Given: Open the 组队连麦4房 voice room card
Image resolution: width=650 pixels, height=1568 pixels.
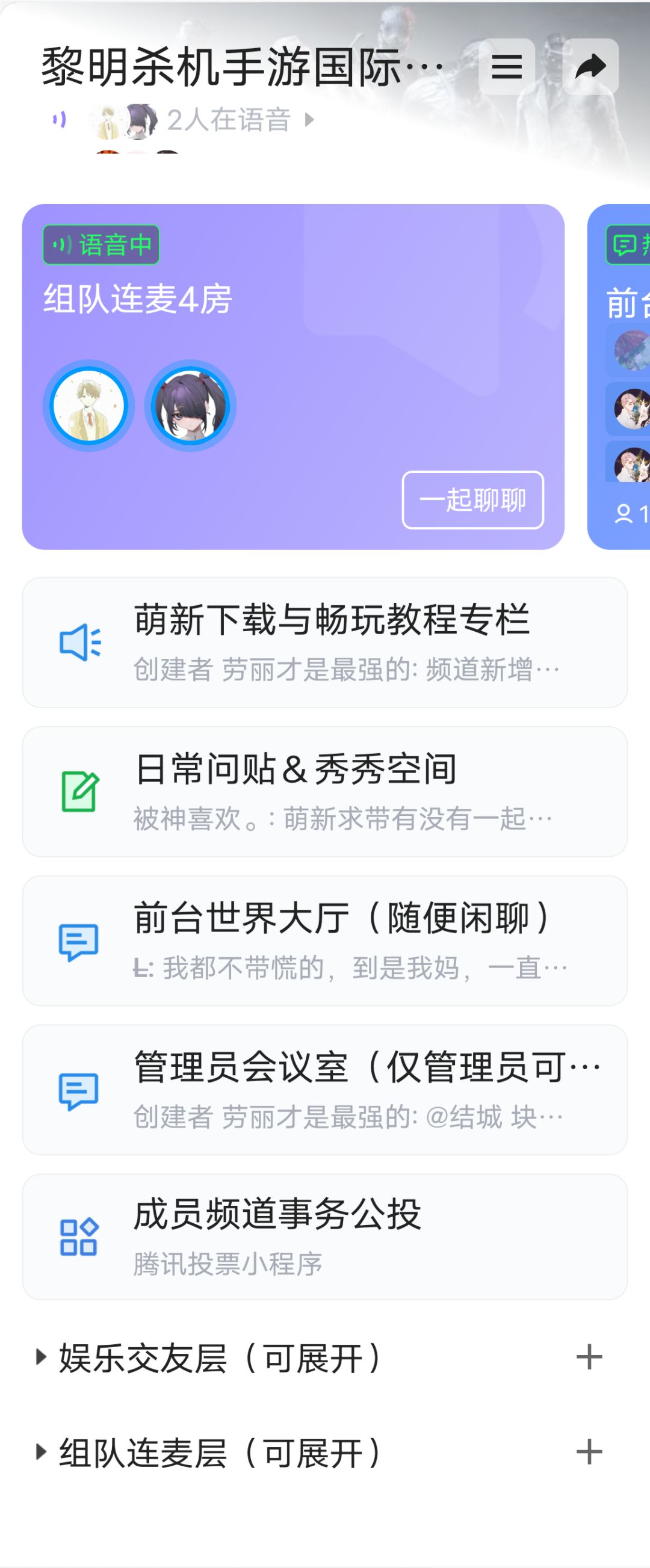Looking at the screenshot, I should point(292,341).
